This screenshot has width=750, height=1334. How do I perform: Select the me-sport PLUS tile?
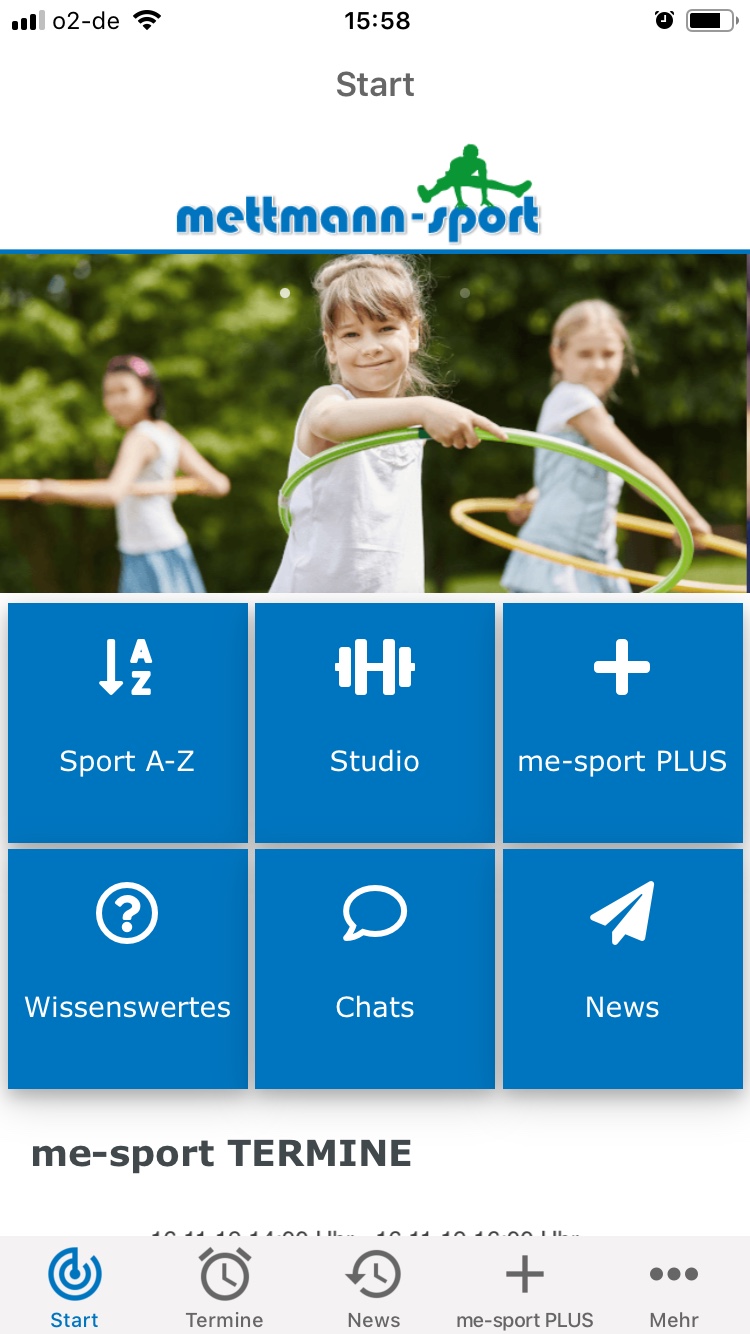pos(622,722)
